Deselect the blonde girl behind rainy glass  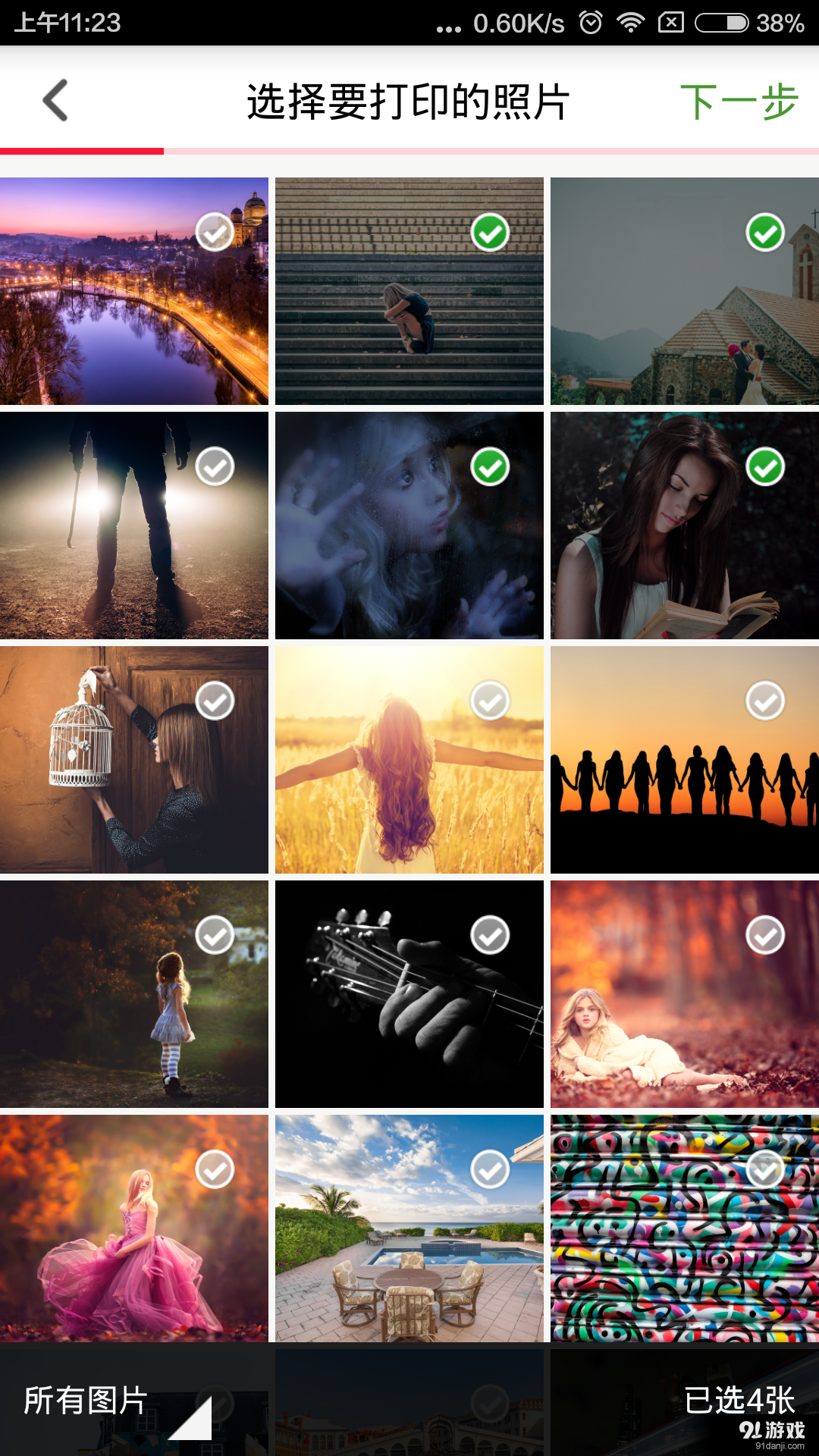pos(490,466)
